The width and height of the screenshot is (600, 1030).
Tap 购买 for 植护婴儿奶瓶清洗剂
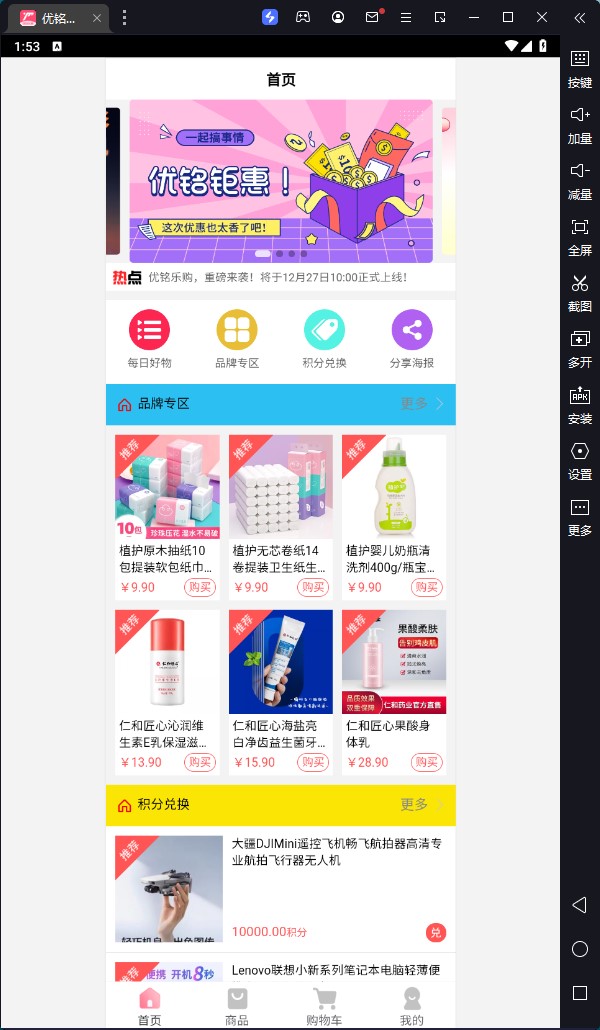point(427,587)
